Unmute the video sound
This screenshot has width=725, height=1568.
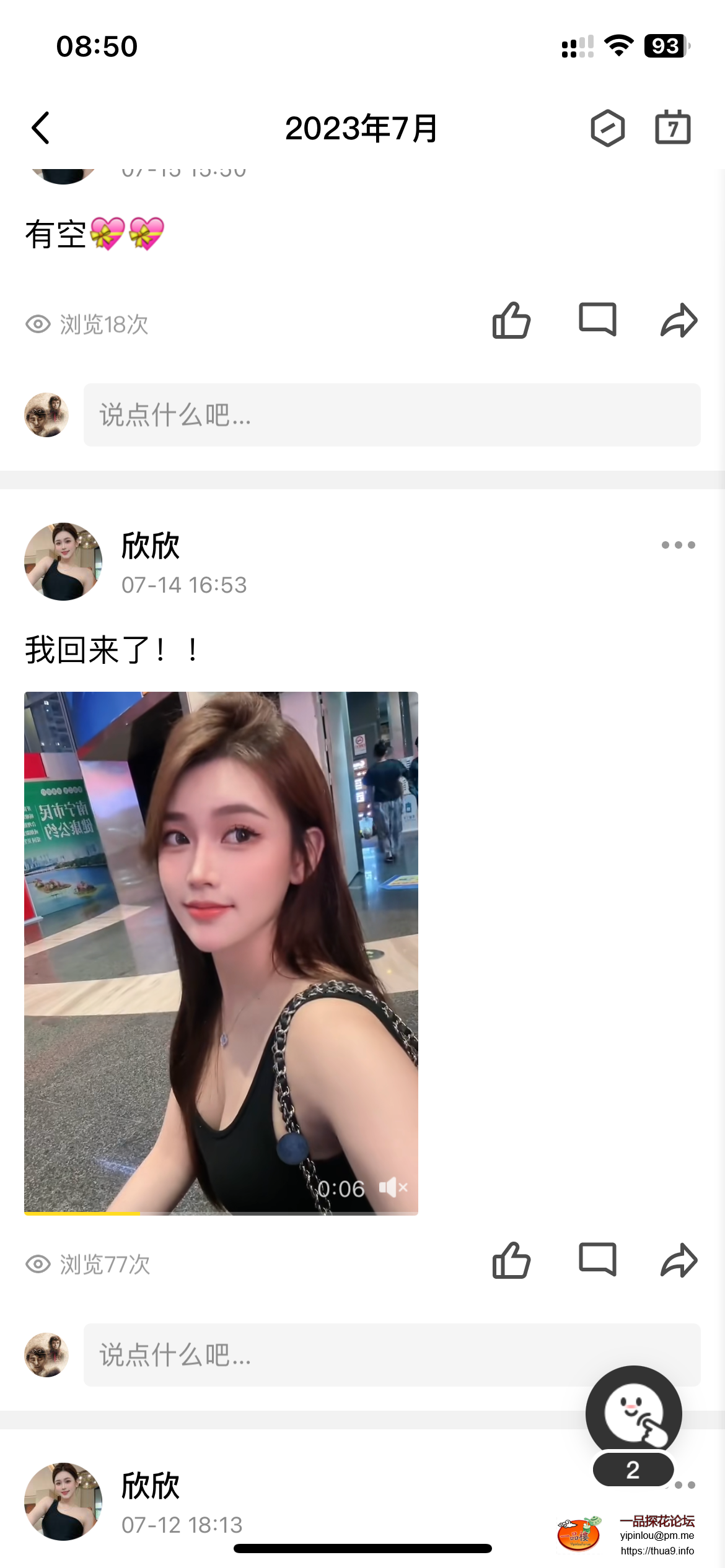point(393,1188)
